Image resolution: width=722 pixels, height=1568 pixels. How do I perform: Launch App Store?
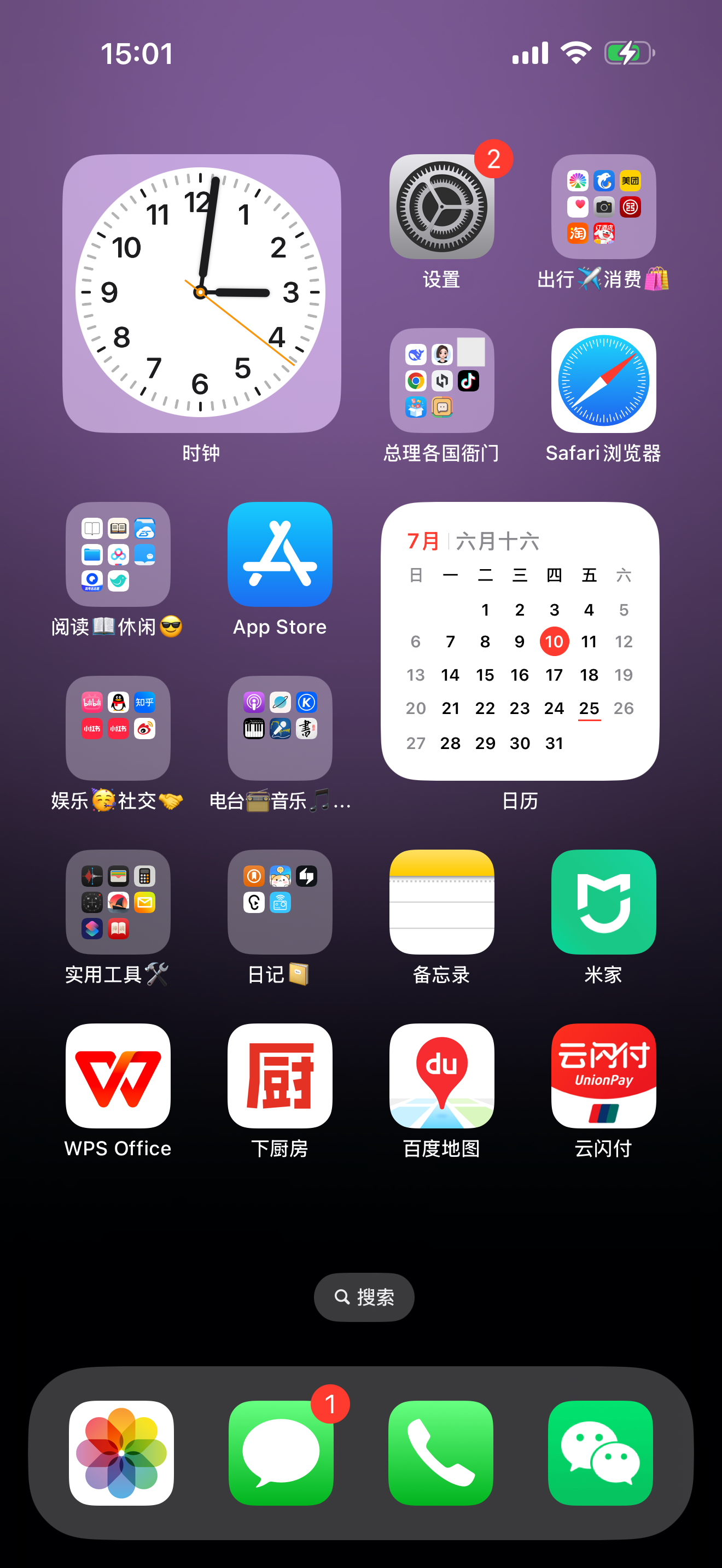click(x=280, y=554)
